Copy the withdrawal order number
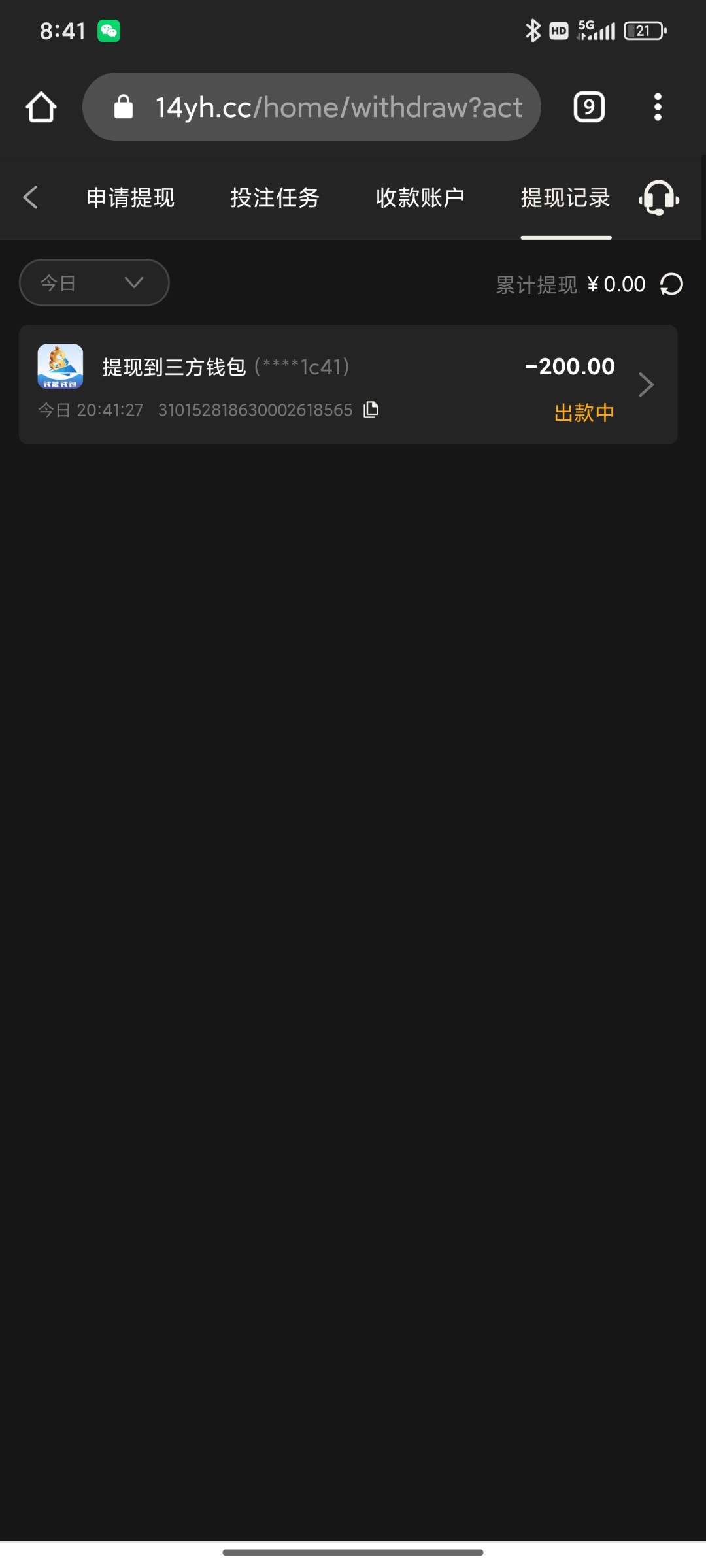Viewport: 706px width, 1568px height. (371, 410)
